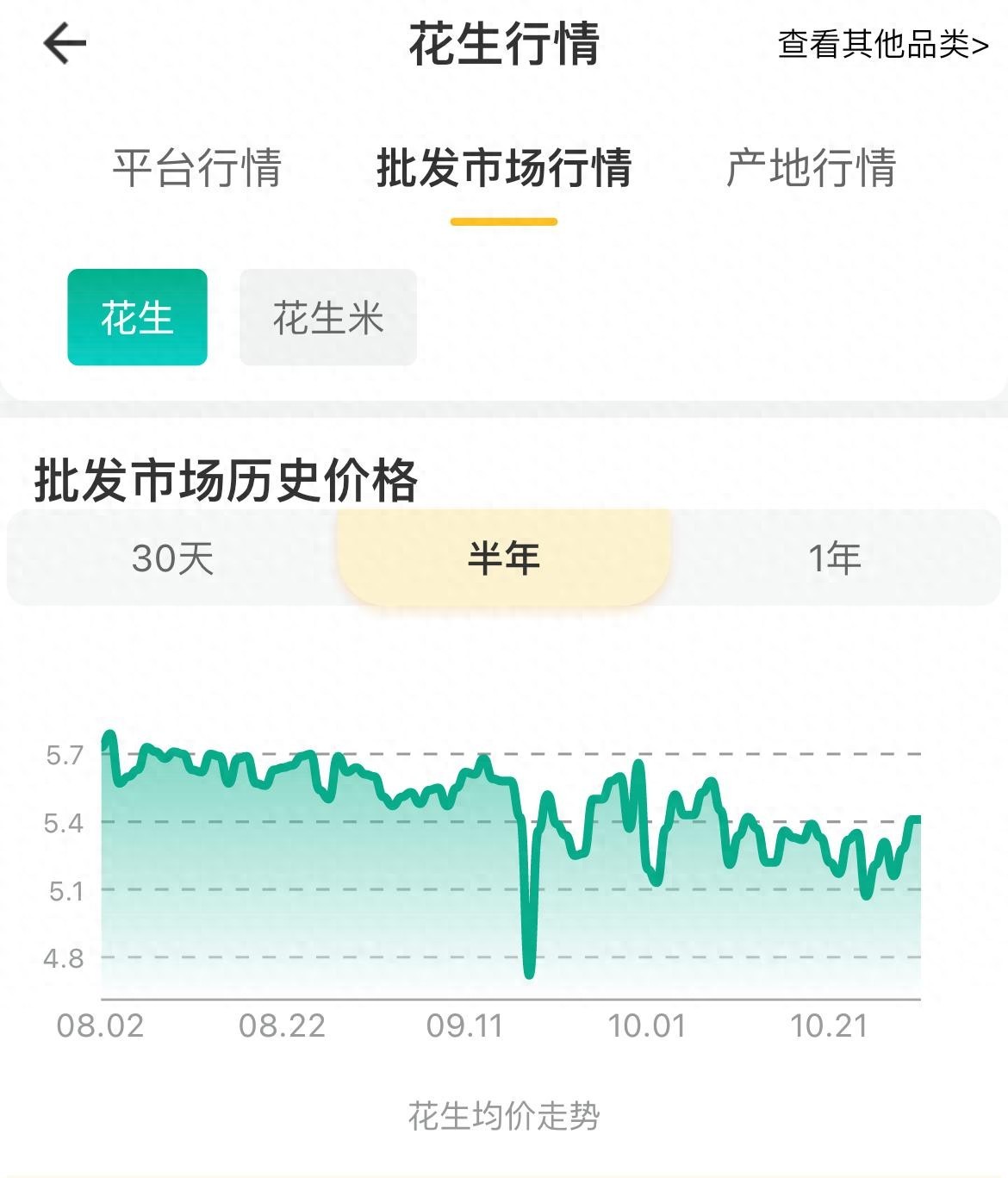Choose the 花生米 chip
This screenshot has width=1008, height=1178.
coord(327,317)
